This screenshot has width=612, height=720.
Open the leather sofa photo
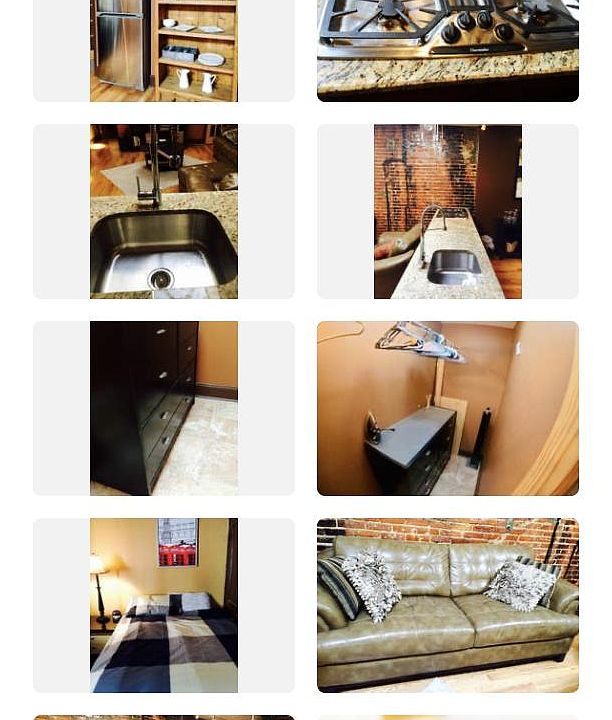(448, 605)
